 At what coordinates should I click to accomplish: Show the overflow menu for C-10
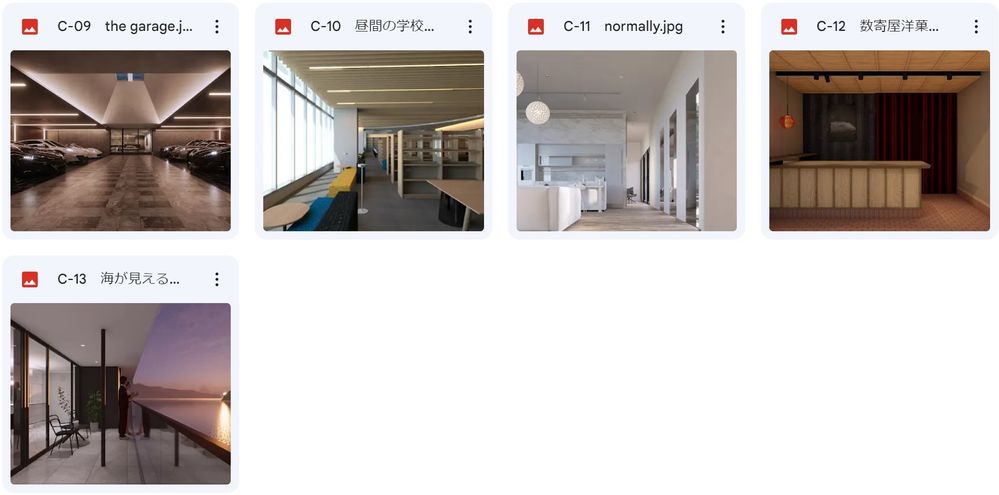tap(470, 27)
